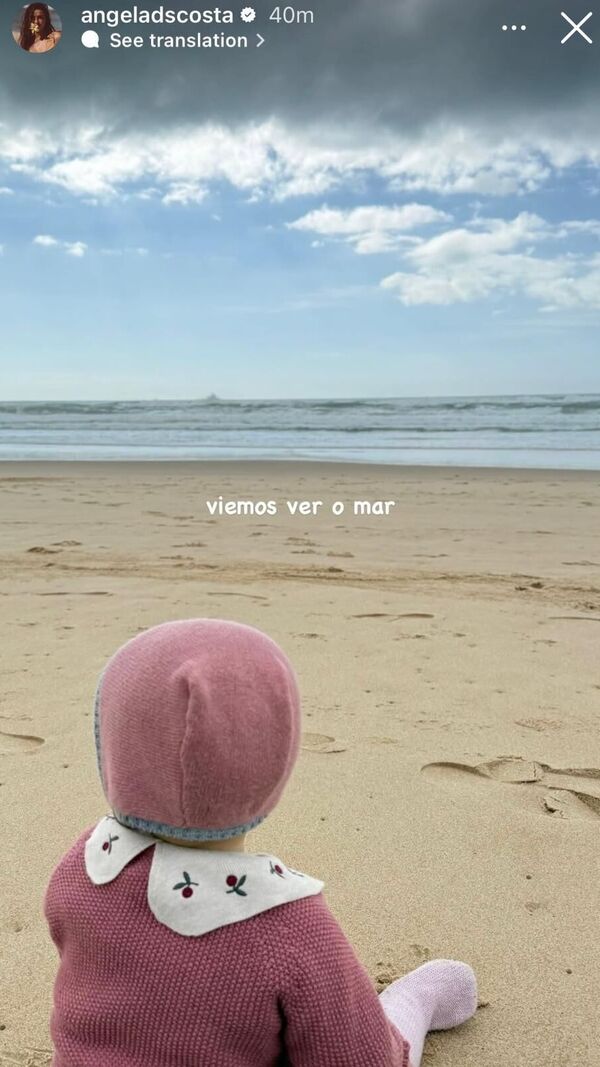Screen dimensions: 600x1067
Task: Open the three-dot story options menu
Action: [514, 28]
